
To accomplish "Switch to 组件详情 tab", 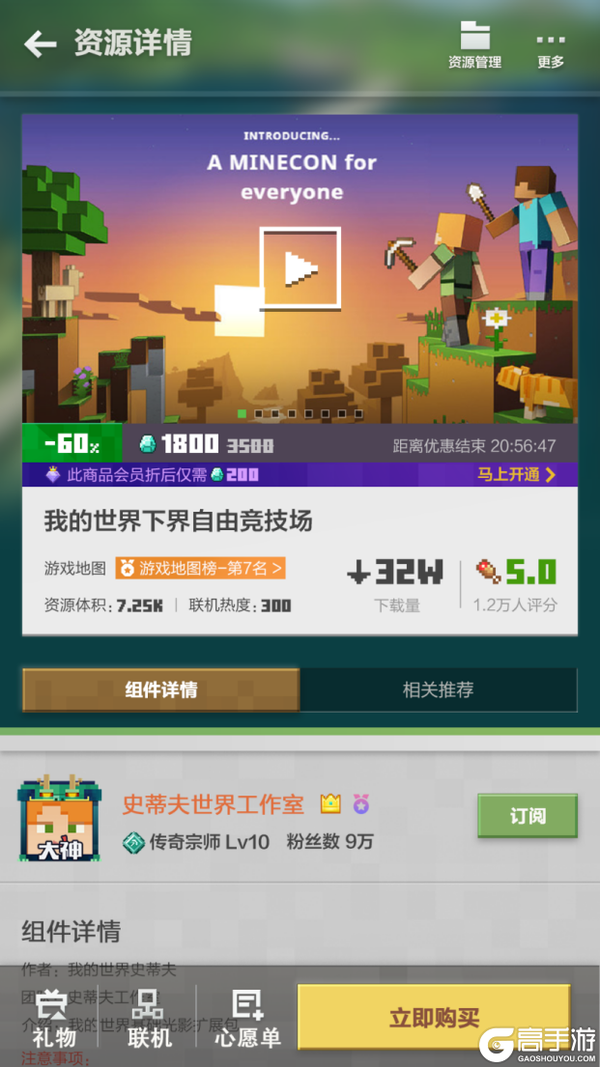I will coord(161,690).
